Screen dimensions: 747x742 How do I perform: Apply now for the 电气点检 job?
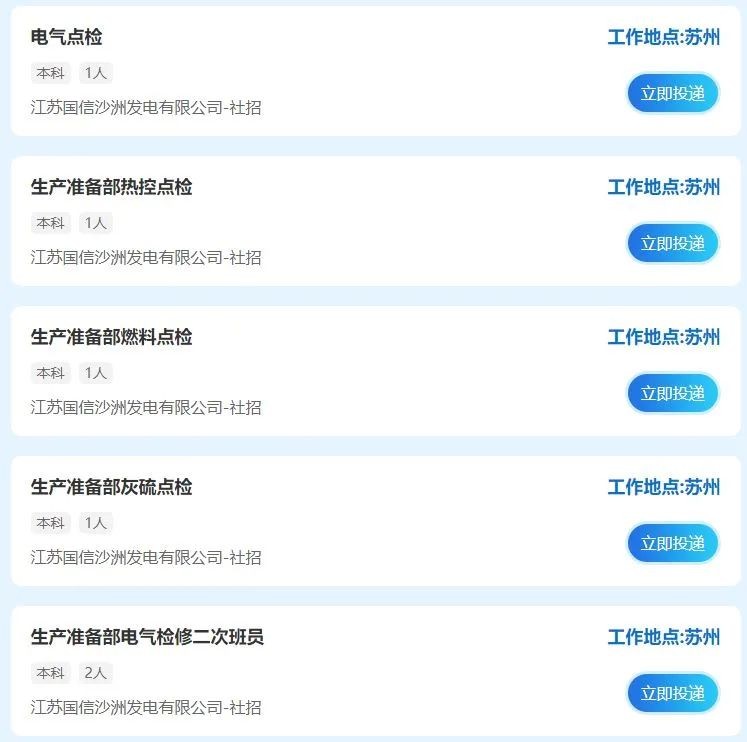click(x=672, y=93)
